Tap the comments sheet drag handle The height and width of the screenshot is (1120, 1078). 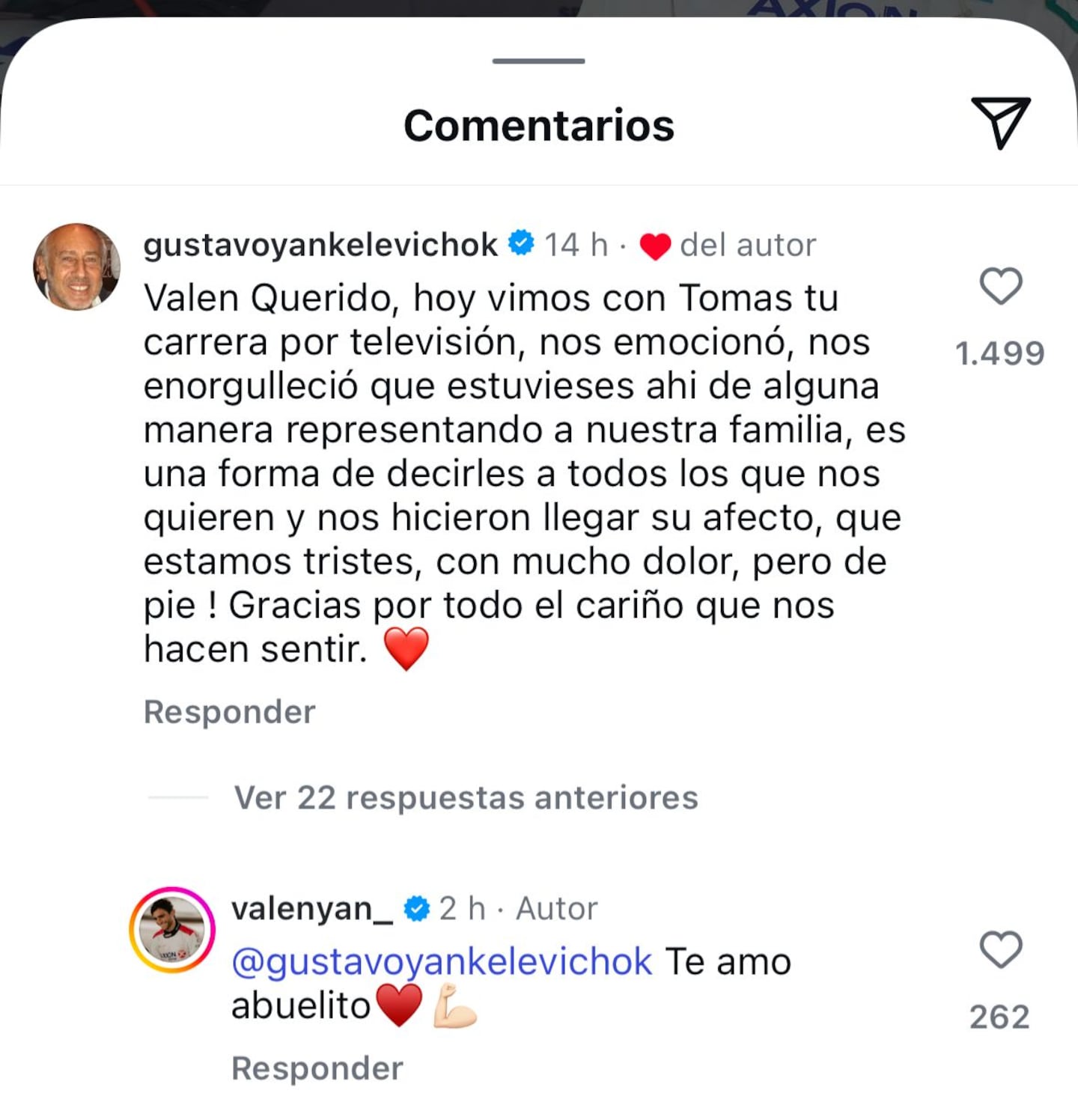[538, 61]
